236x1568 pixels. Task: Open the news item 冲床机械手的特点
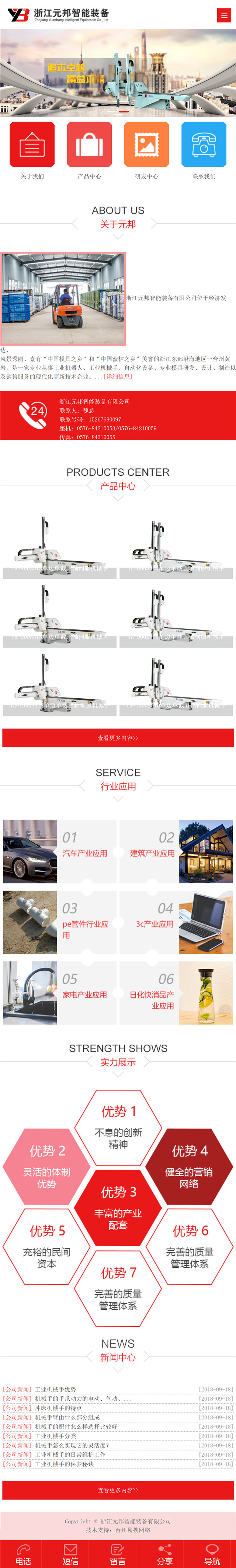point(58,1408)
